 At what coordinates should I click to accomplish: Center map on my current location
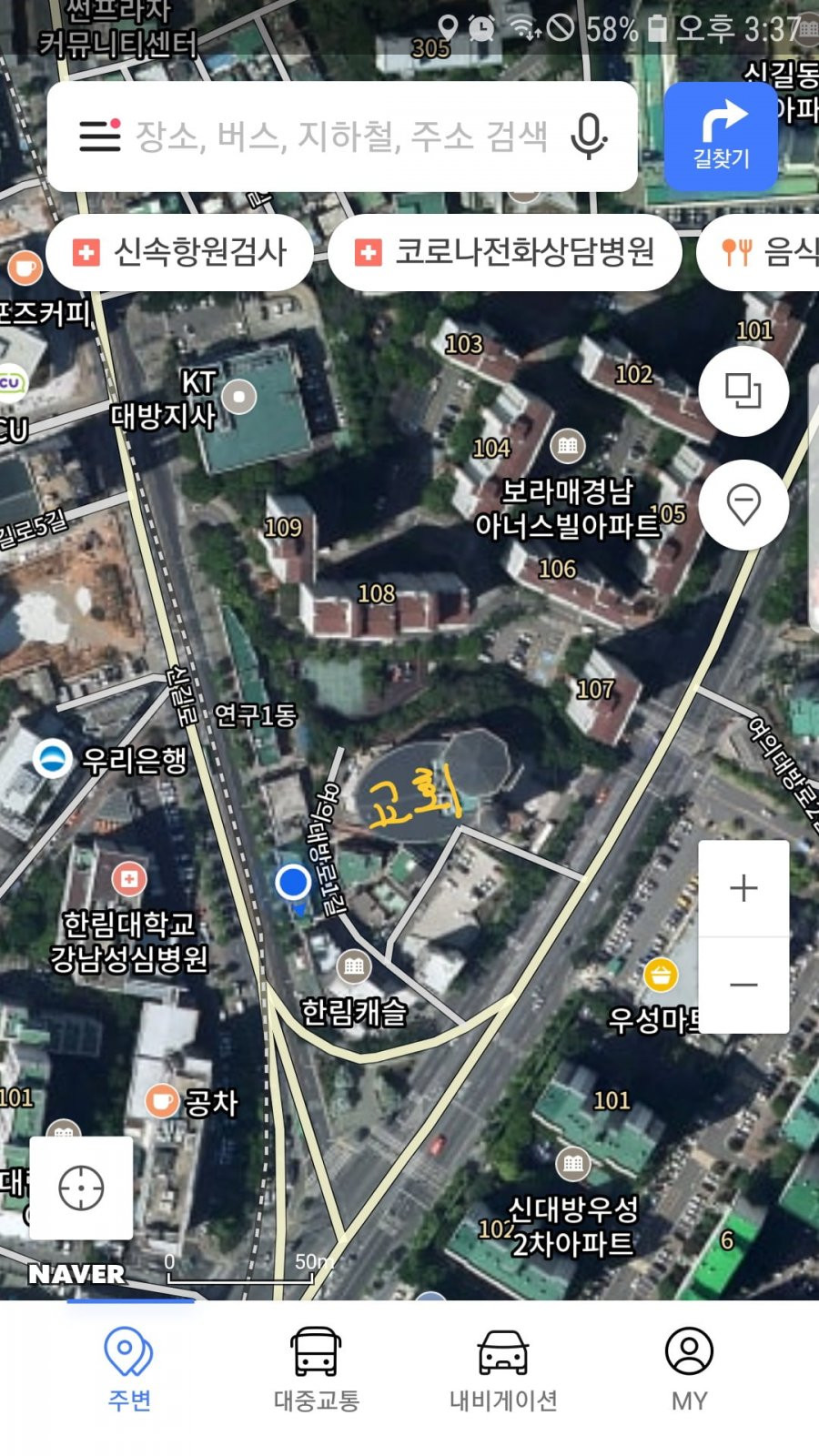click(81, 1188)
